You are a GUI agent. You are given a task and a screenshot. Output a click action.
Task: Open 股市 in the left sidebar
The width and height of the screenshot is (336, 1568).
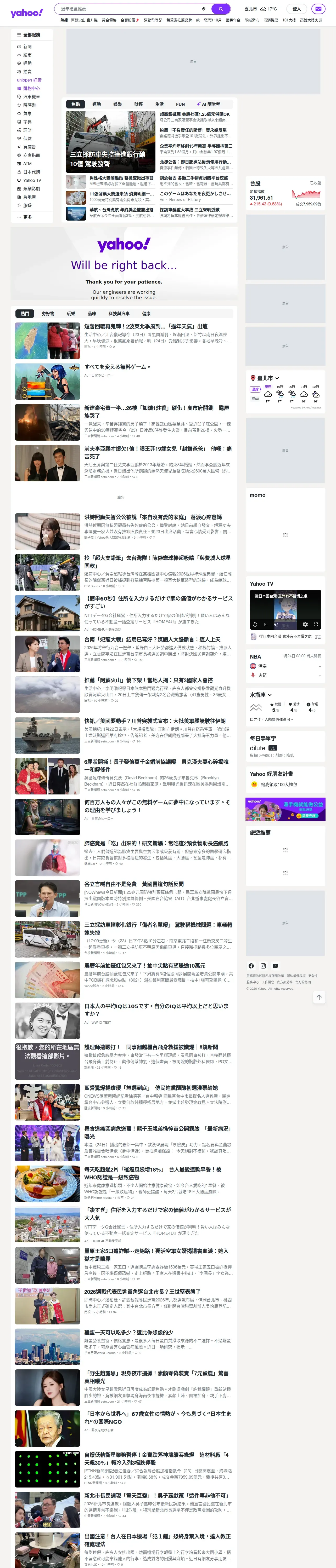tap(27, 55)
